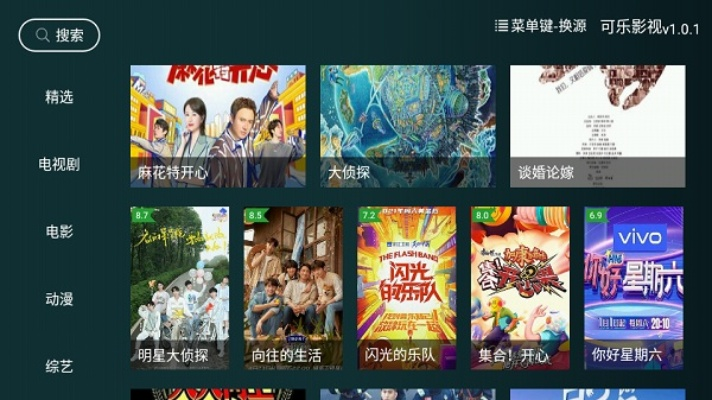712x400 pixels.
Task: Open the 谈婚论嫁 show card
Action: click(597, 126)
